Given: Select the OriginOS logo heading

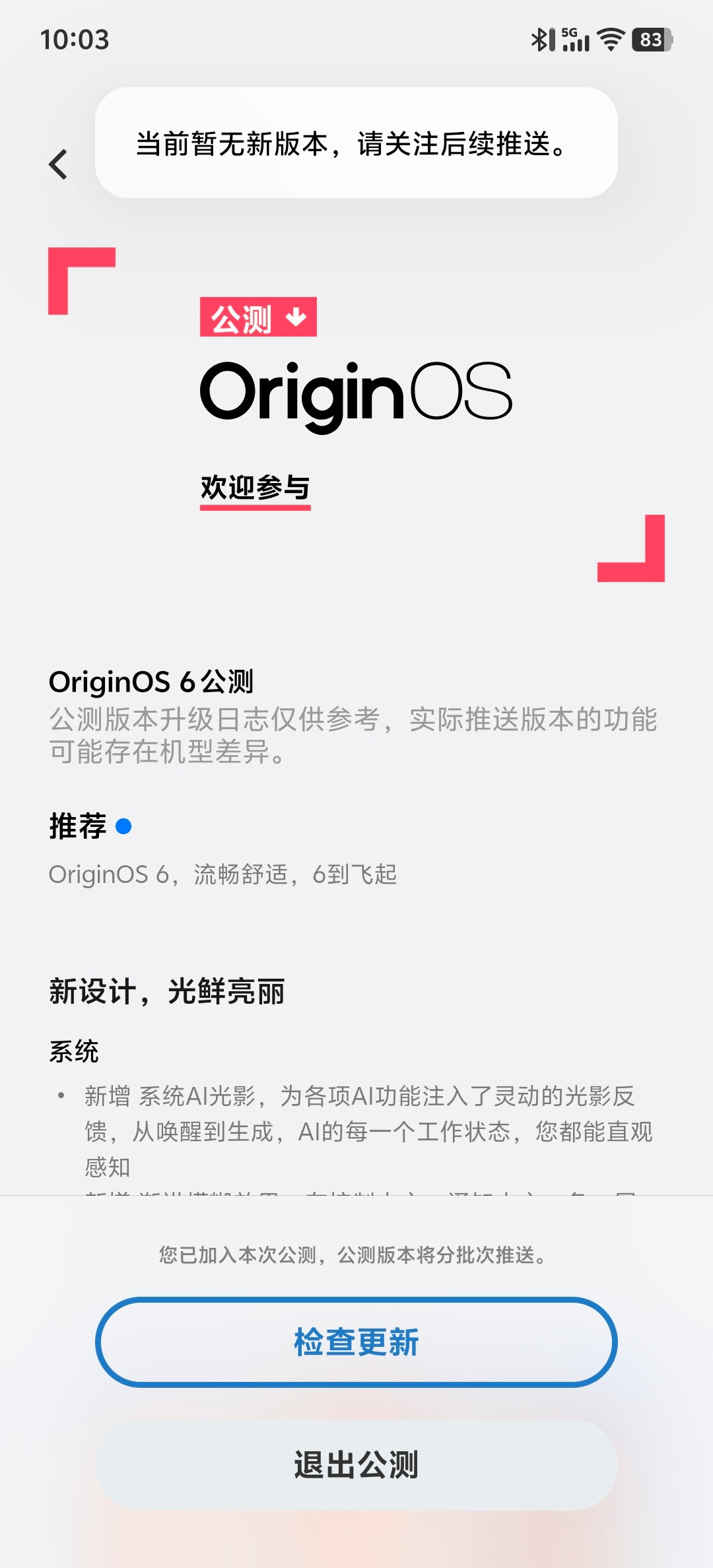Looking at the screenshot, I should click(x=356, y=396).
